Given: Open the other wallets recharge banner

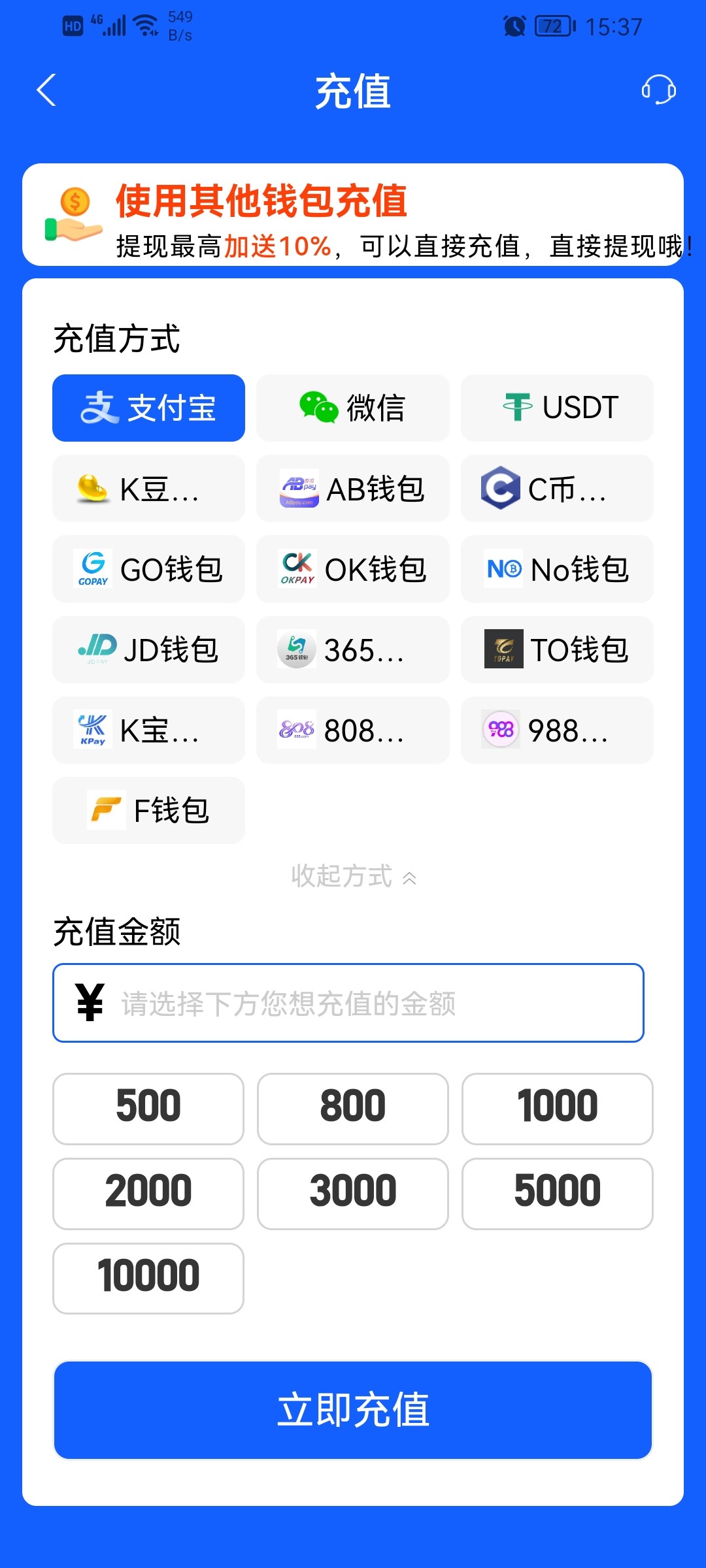Looking at the screenshot, I should click(x=353, y=215).
